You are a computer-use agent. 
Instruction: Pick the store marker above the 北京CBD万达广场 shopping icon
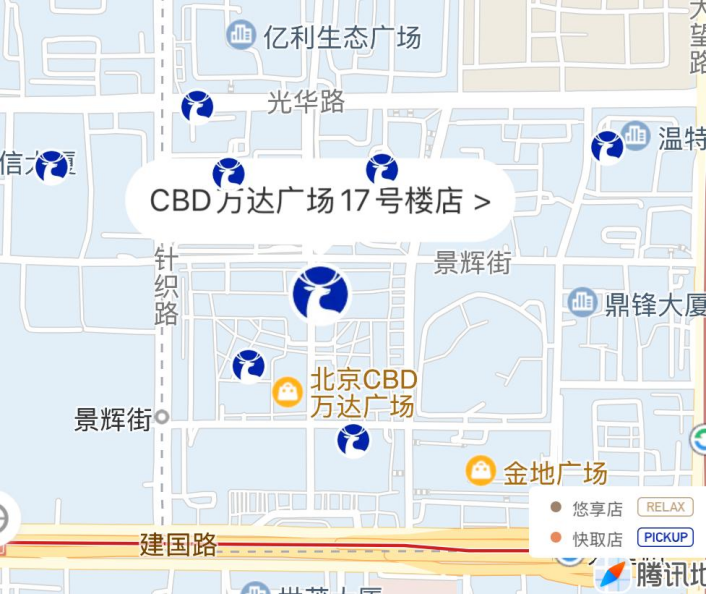point(249,366)
